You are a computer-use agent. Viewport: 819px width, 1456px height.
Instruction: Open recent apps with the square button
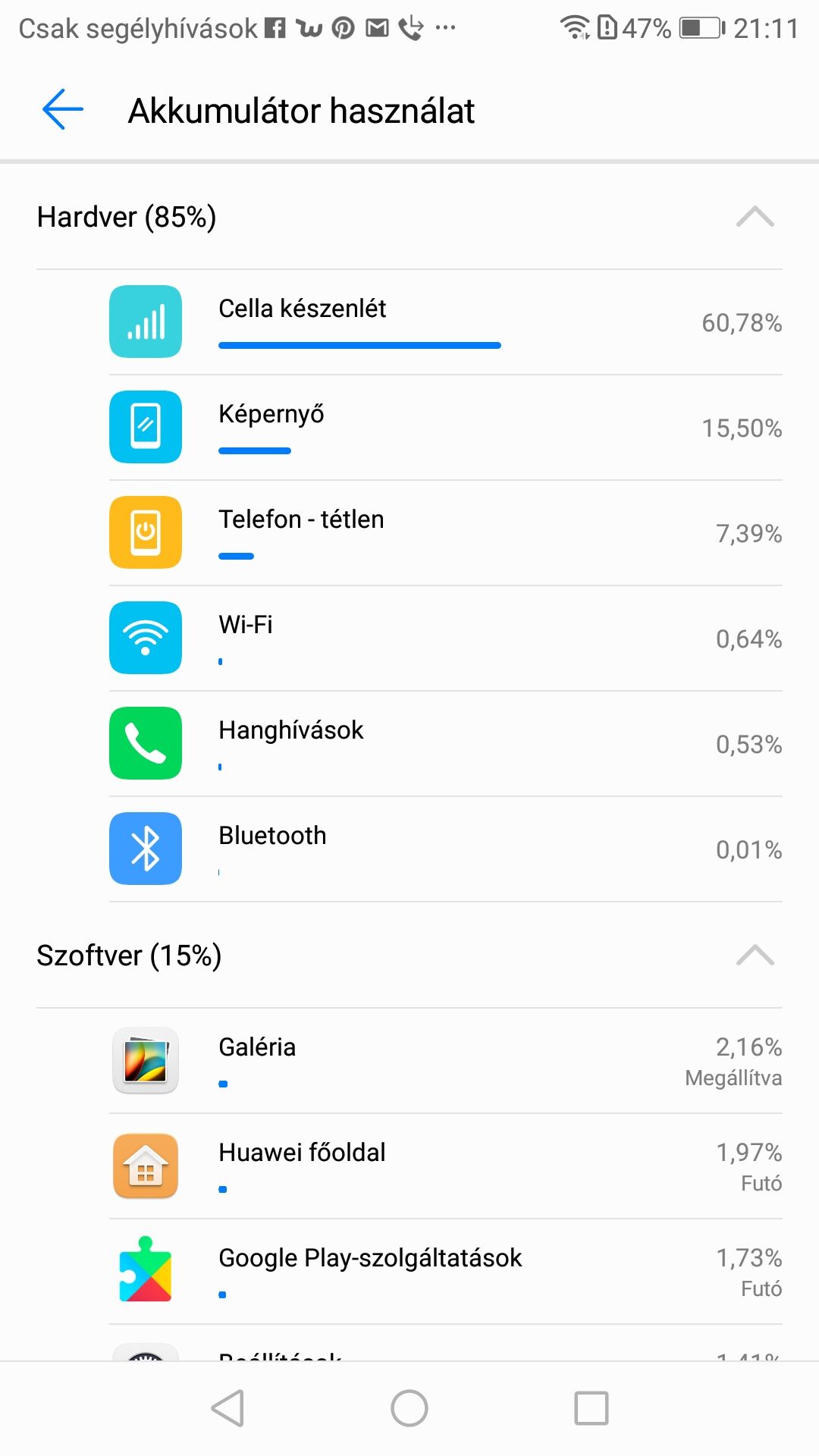coord(591,1408)
